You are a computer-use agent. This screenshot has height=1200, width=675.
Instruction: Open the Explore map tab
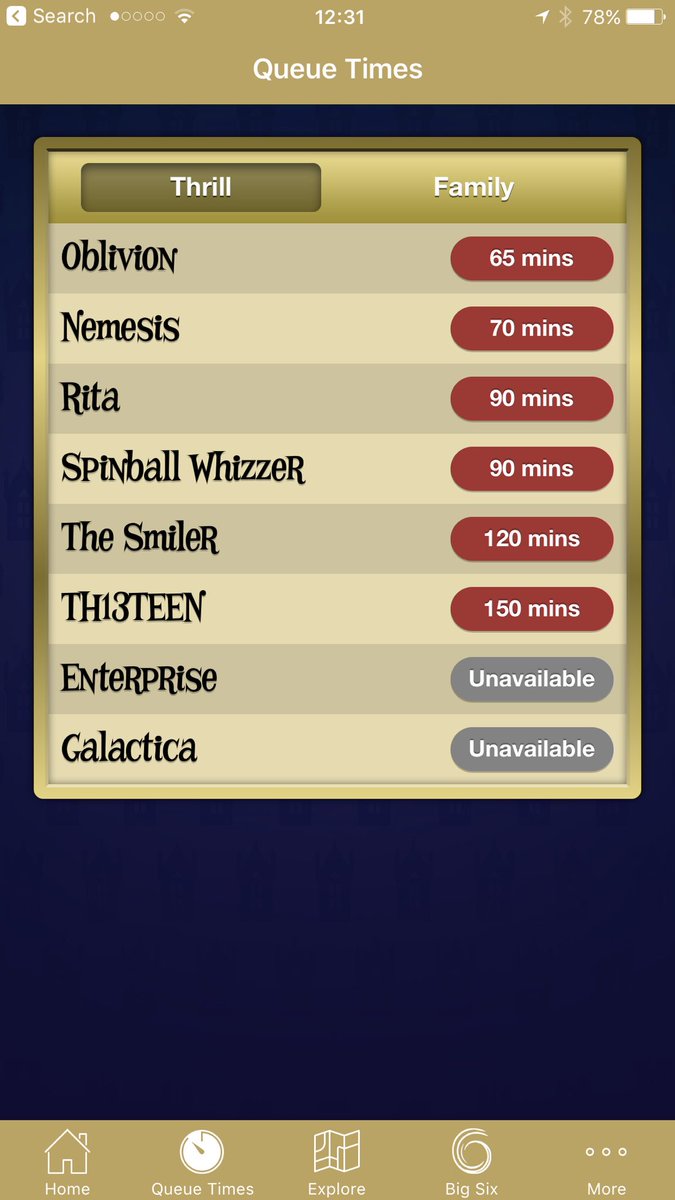pyautogui.click(x=337, y=1162)
